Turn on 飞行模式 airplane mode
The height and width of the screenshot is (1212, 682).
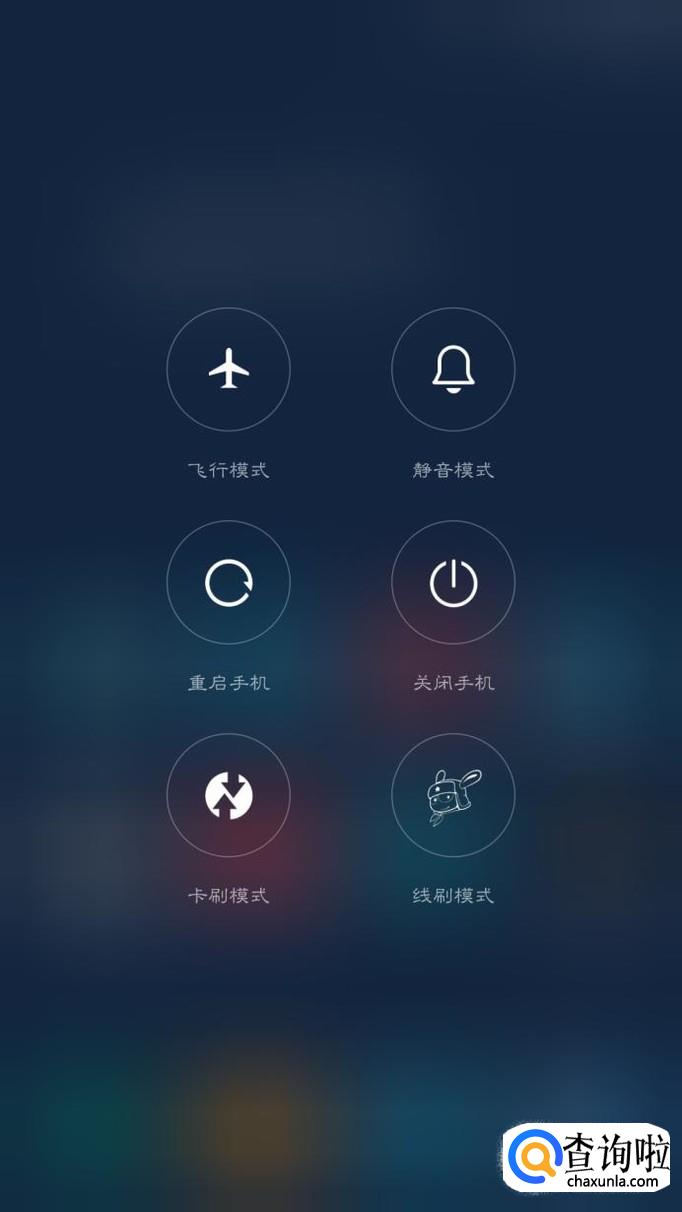(228, 369)
